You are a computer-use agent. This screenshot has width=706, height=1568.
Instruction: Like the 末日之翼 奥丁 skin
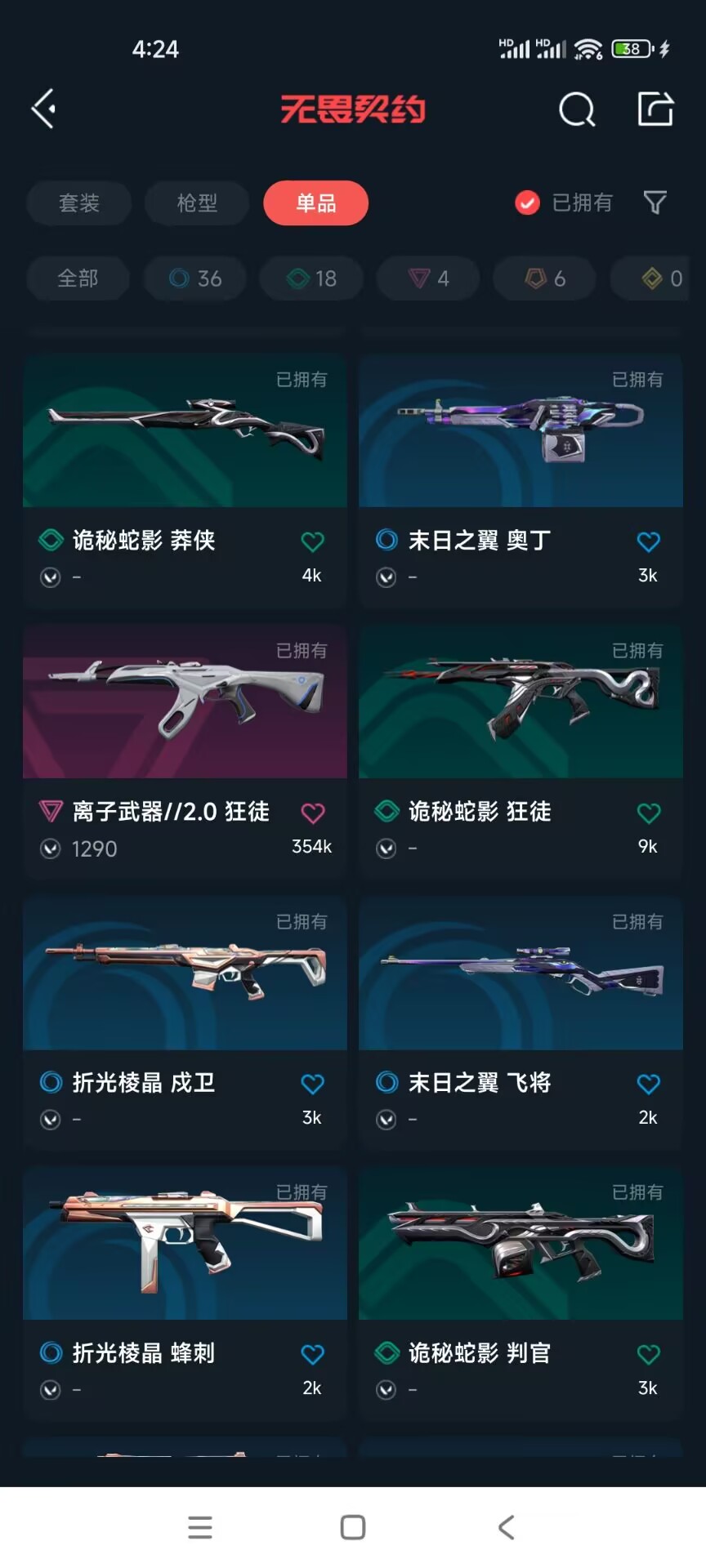pyautogui.click(x=648, y=541)
